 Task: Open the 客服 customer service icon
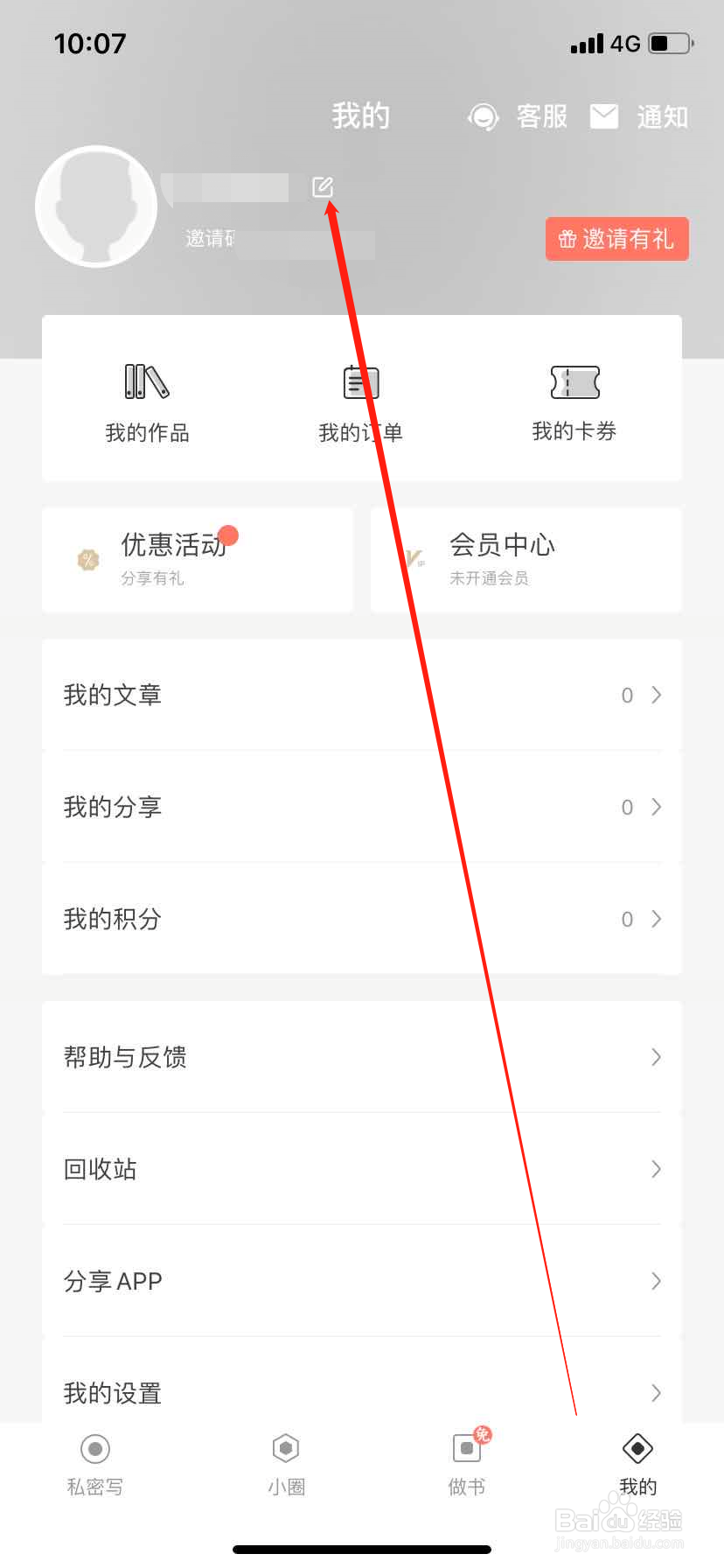pos(482,115)
